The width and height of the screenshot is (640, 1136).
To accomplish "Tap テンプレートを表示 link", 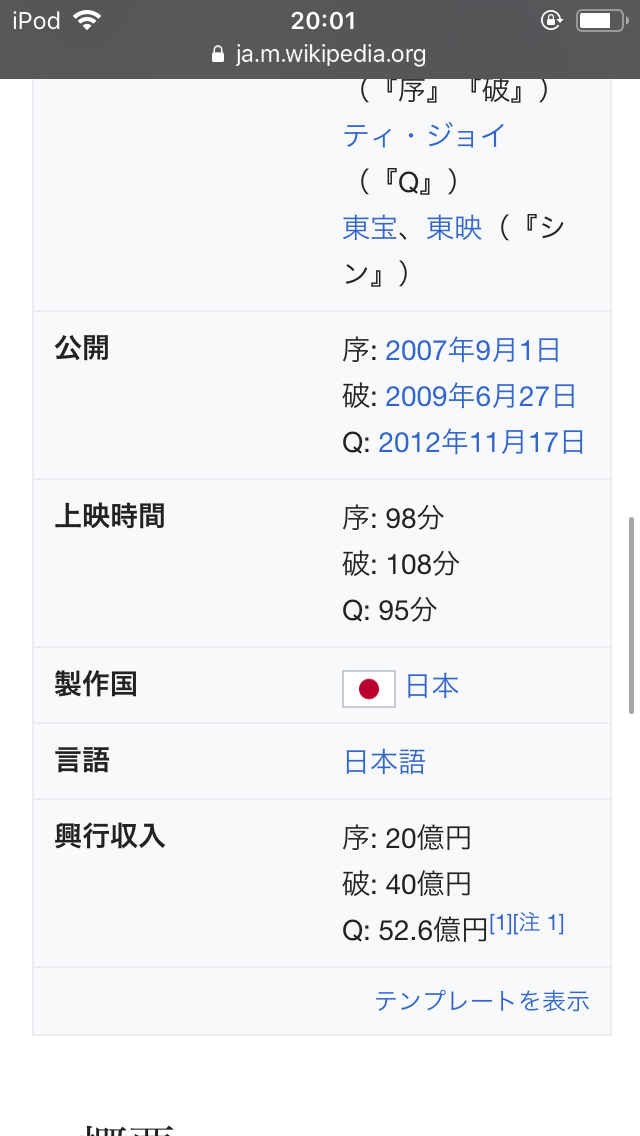I will 482,1001.
